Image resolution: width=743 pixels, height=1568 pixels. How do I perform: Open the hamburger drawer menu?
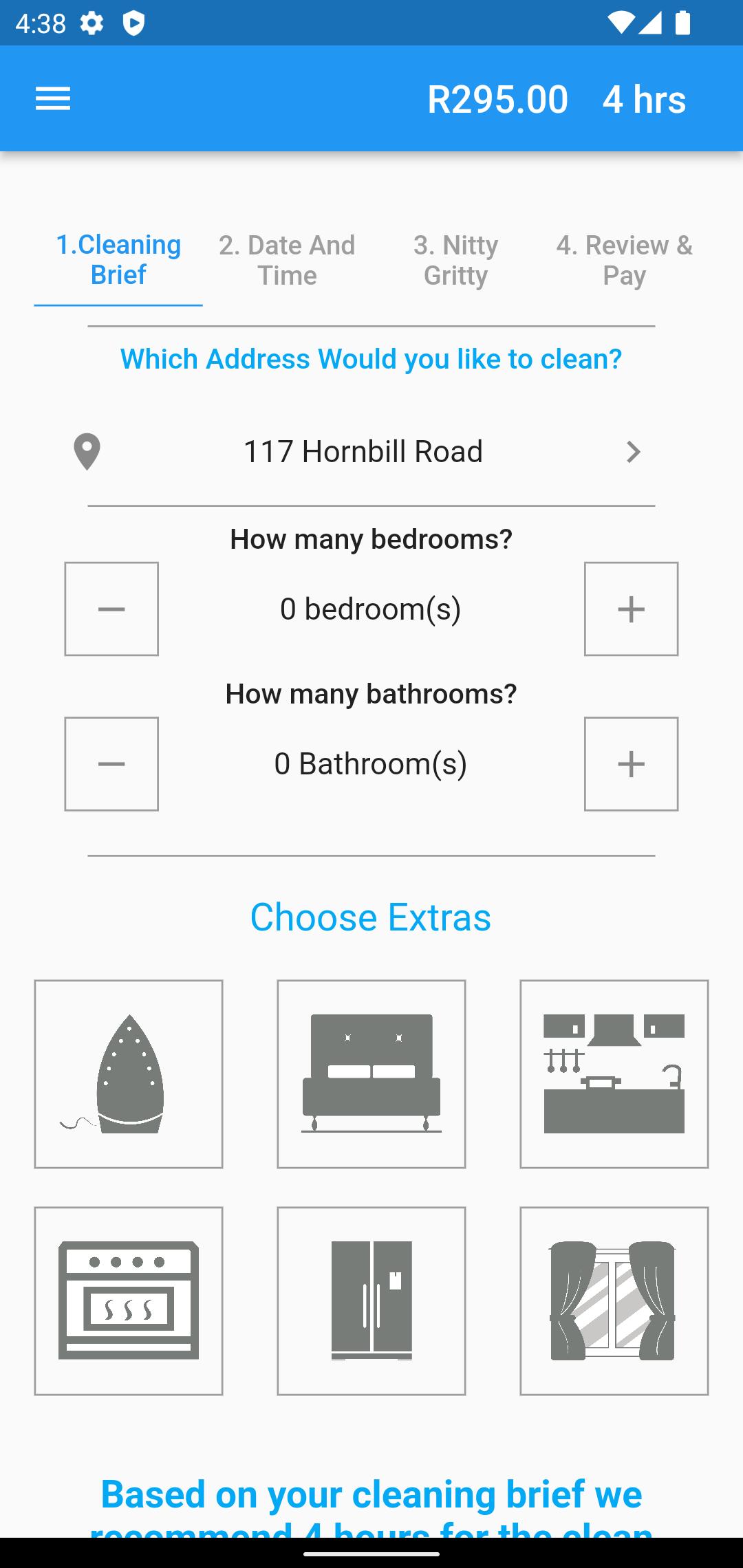pos(53,99)
